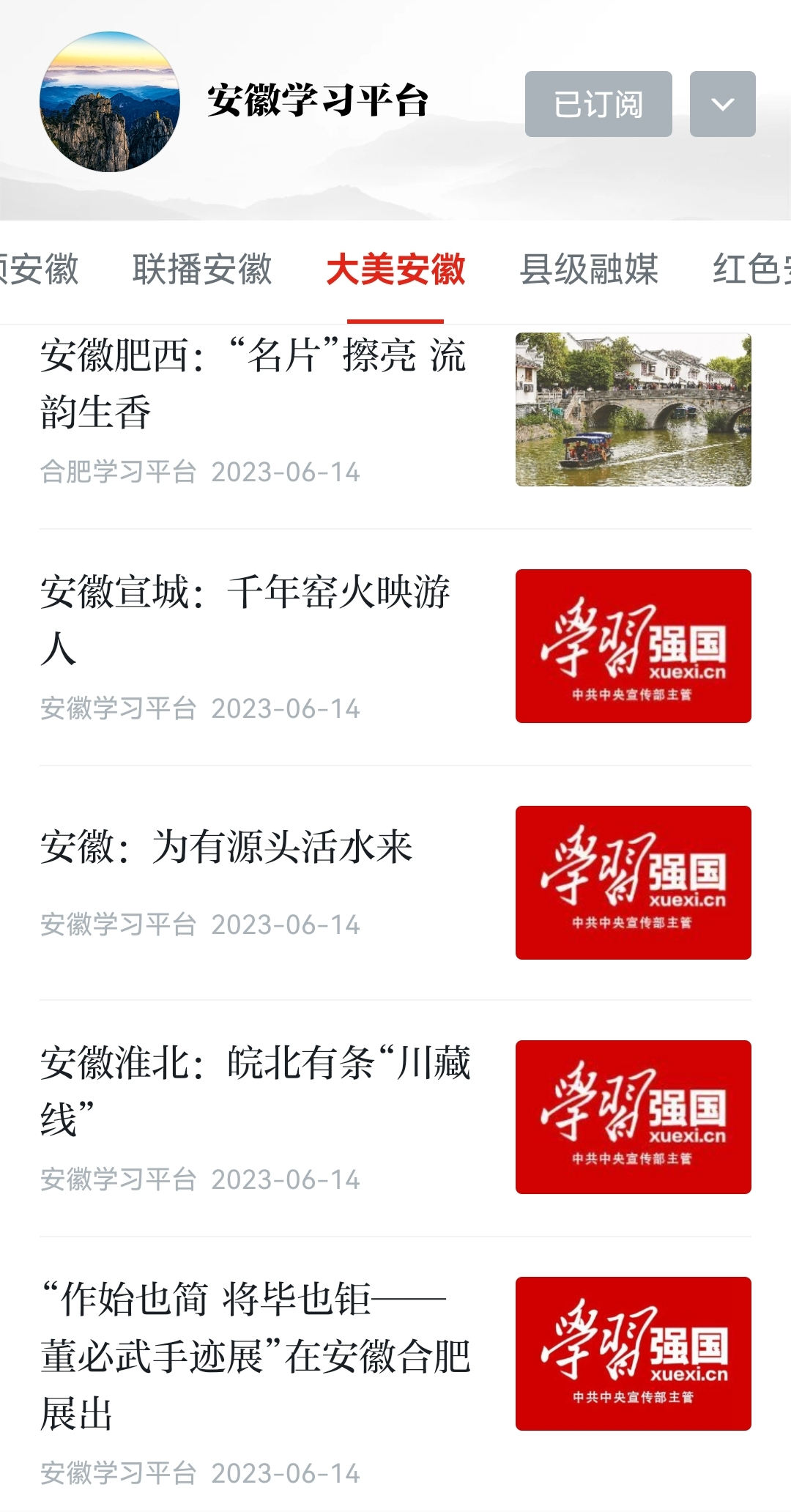Tap the 已订阅 subscribed button
791x1512 pixels.
(598, 104)
